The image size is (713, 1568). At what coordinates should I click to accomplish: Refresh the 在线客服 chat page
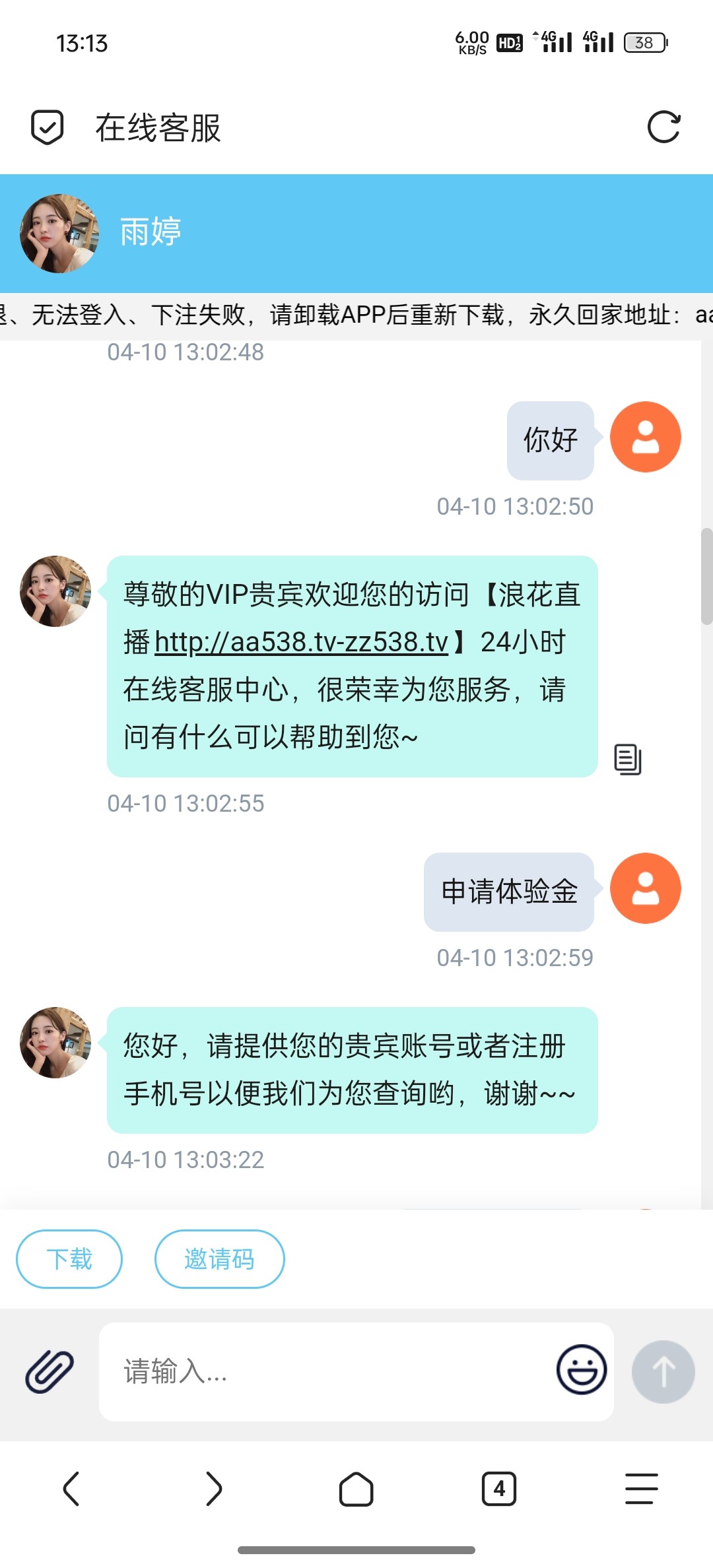click(x=663, y=127)
